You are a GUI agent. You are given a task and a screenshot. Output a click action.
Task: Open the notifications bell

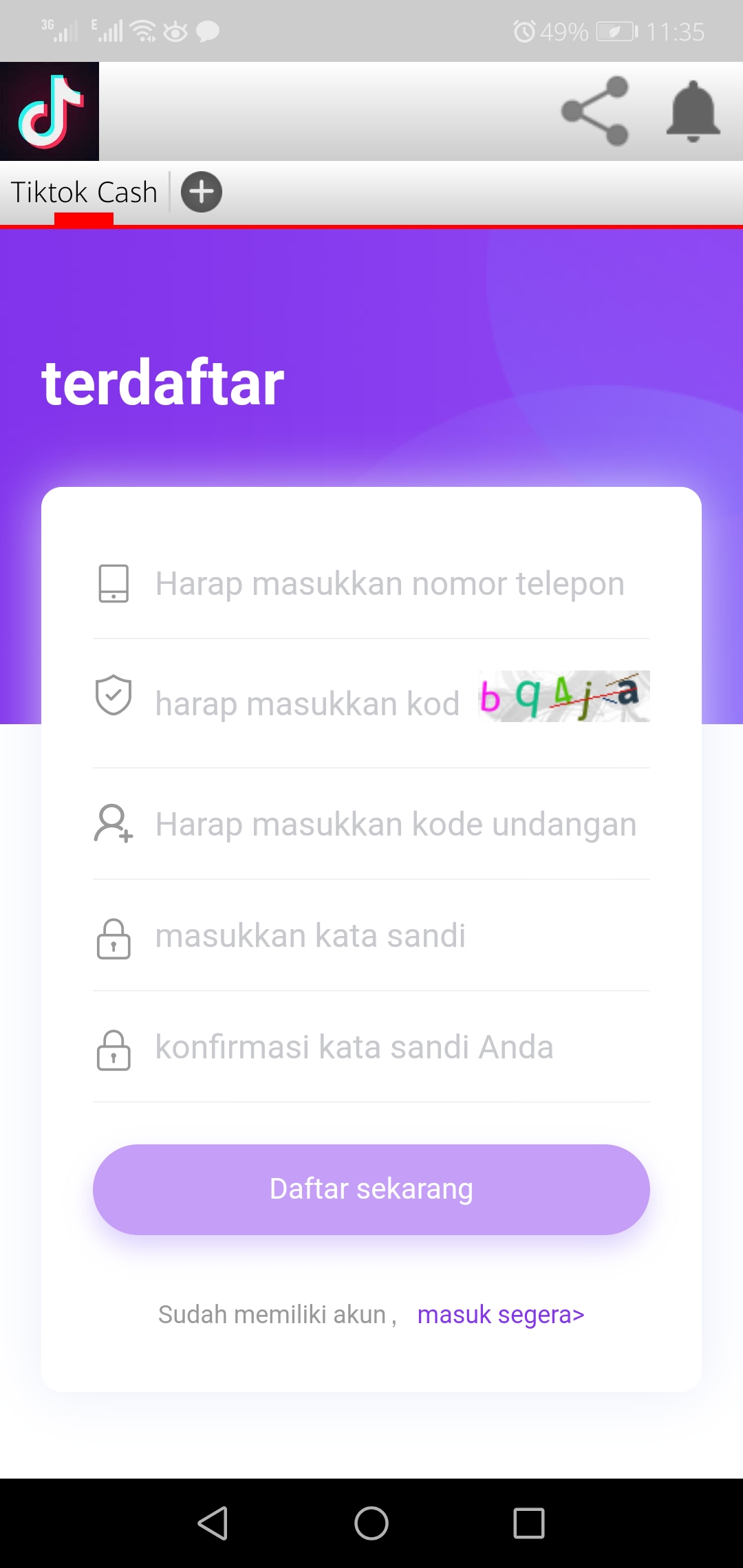[x=693, y=111]
